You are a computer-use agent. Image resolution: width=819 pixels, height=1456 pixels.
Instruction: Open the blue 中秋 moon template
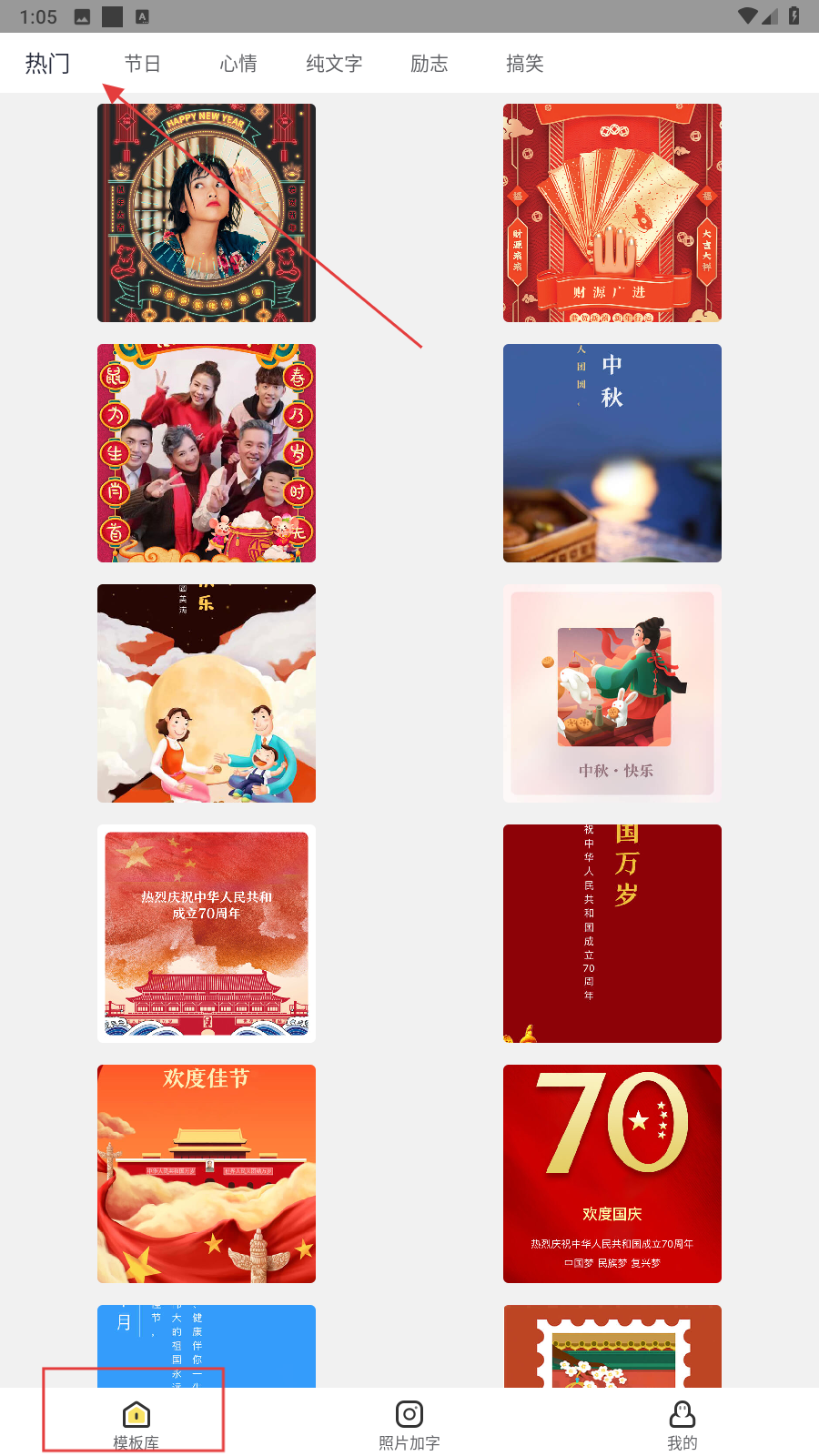point(612,453)
